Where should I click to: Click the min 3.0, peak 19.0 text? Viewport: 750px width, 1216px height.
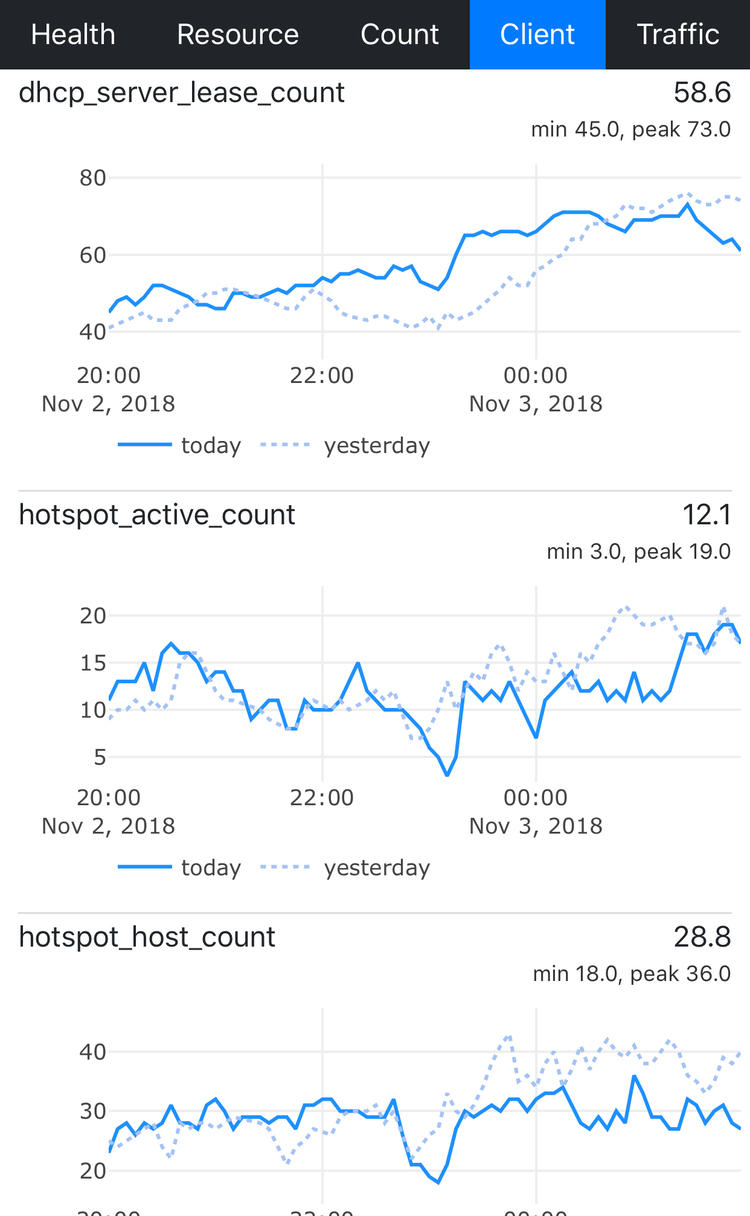(x=640, y=551)
